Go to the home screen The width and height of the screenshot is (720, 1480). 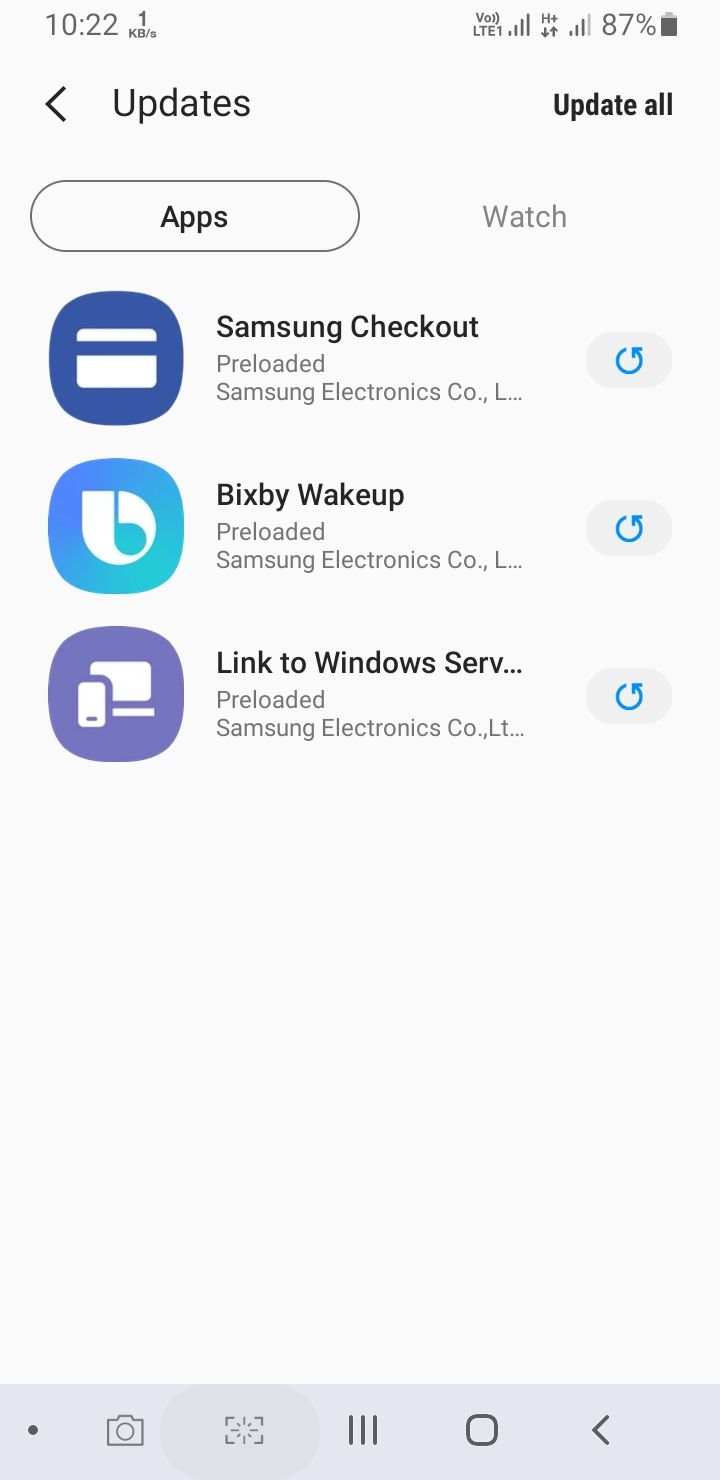(x=482, y=1431)
